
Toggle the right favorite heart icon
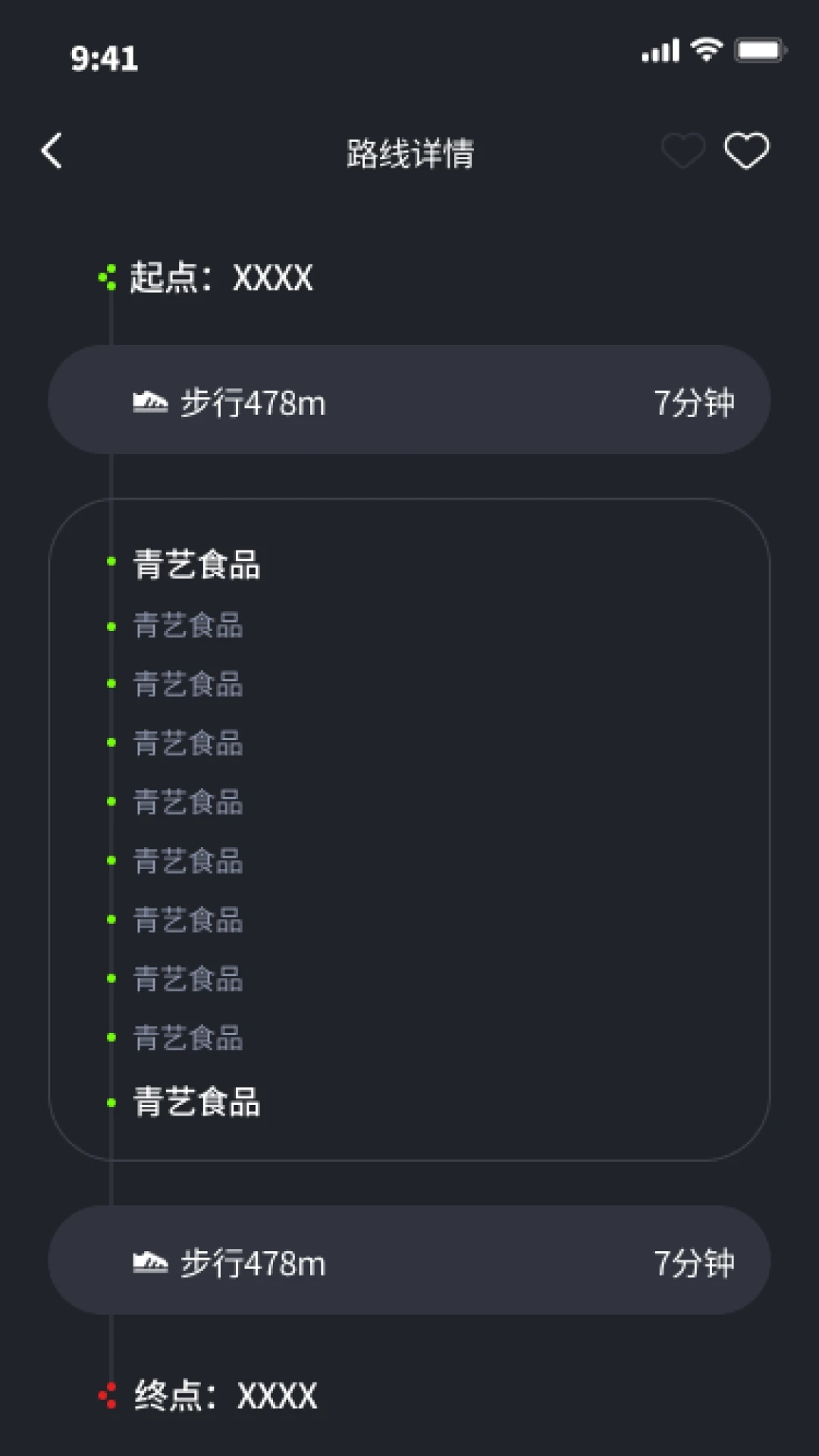point(745,150)
